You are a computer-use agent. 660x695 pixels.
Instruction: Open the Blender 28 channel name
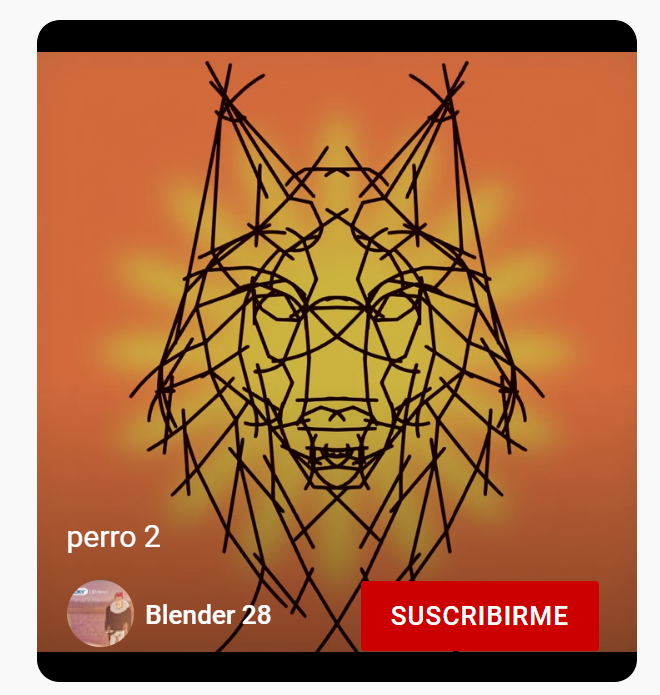pyautogui.click(x=208, y=615)
